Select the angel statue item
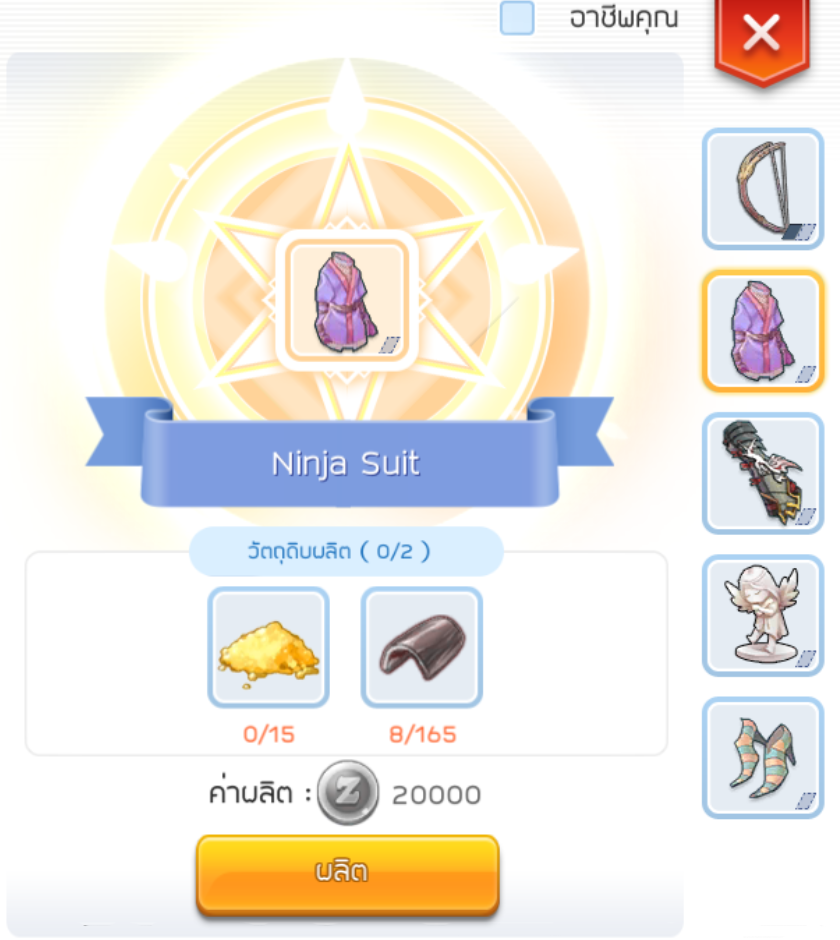 point(763,615)
